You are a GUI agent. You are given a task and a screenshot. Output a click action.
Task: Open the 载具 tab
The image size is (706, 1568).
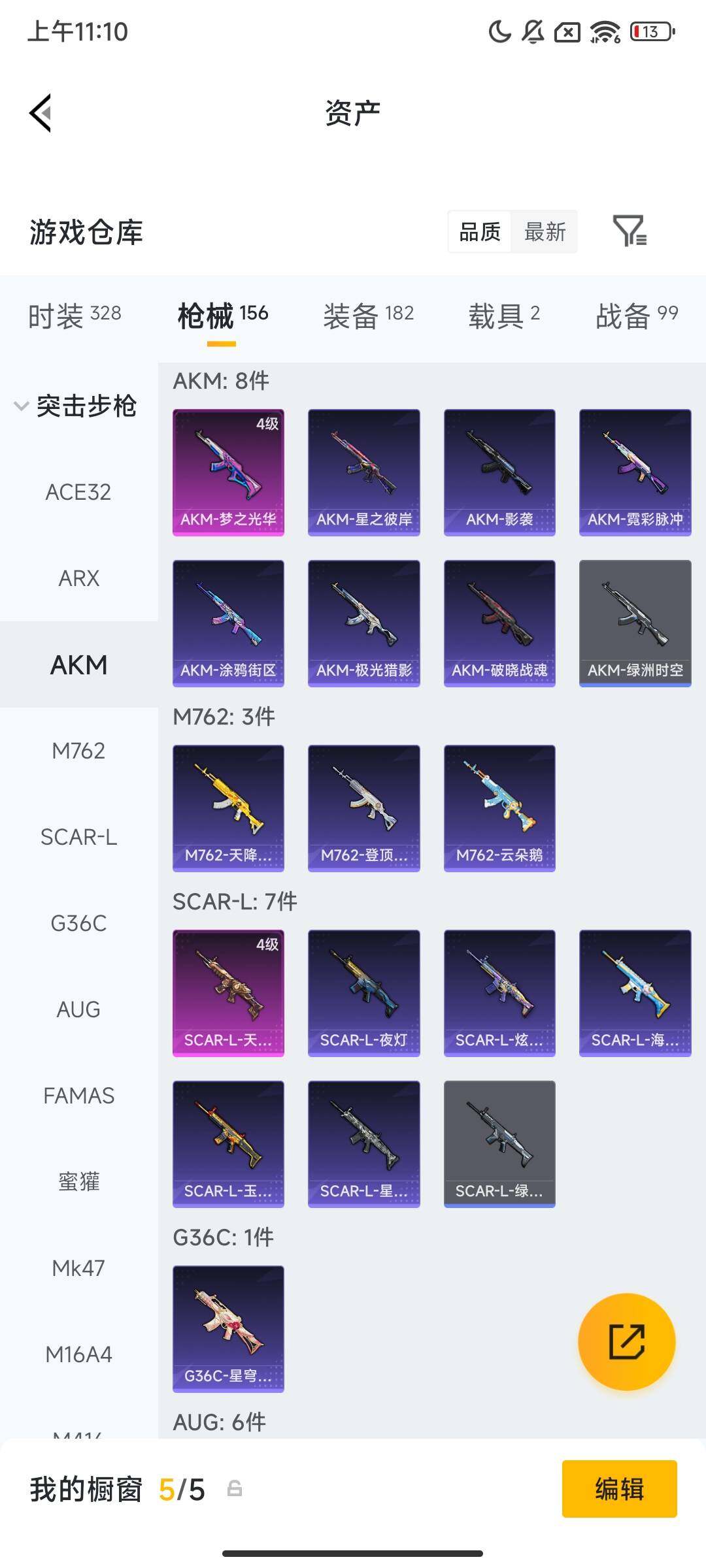coord(503,316)
